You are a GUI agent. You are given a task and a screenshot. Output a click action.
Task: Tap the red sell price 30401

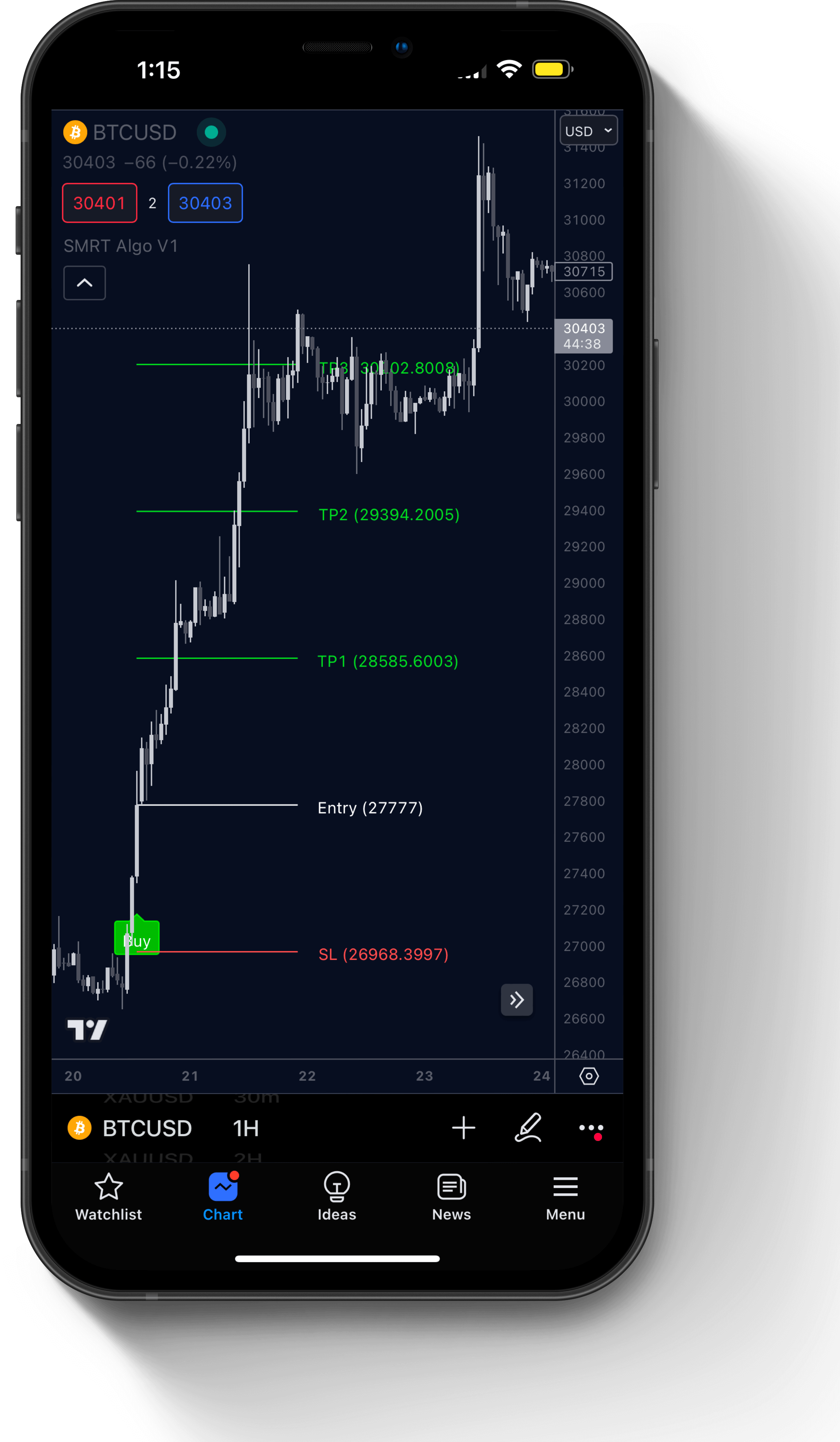pyautogui.click(x=99, y=203)
